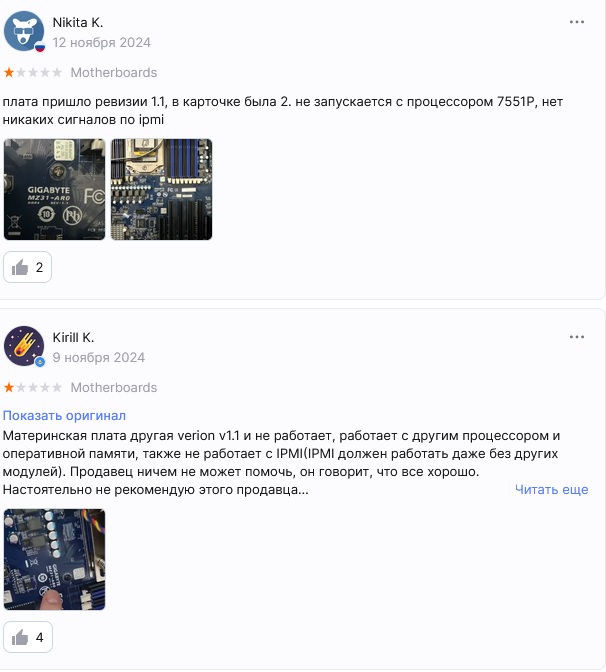Open the overflow menu on Nikita K.'s review
Screen dimensions: 606x672
point(577,22)
